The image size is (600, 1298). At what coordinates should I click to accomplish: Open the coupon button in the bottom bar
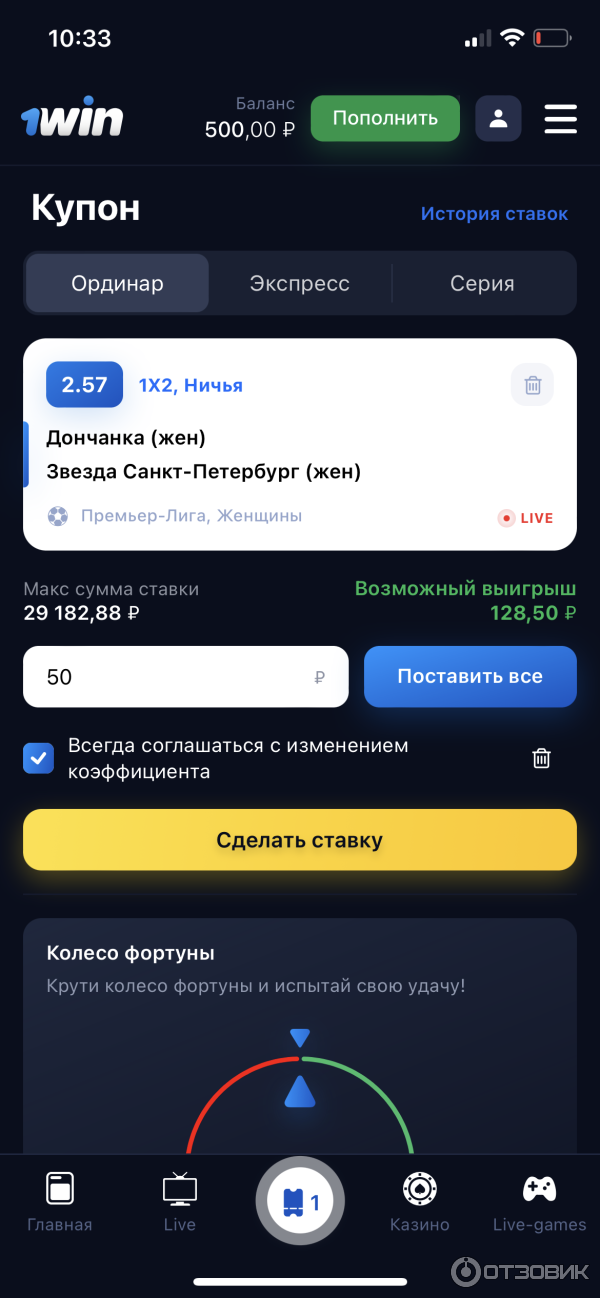coord(300,1201)
